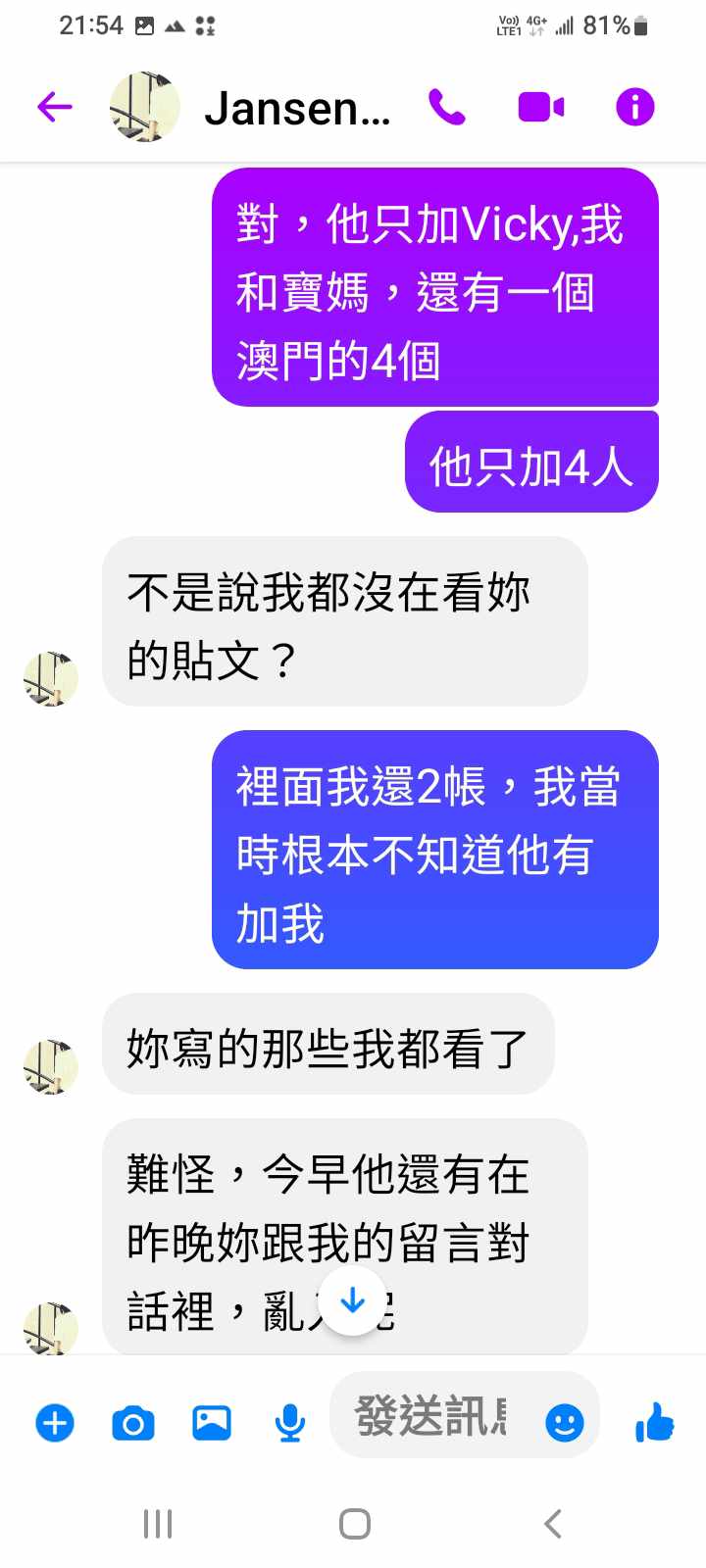Tap the system home button
The image size is (706, 1568).
(x=354, y=1524)
